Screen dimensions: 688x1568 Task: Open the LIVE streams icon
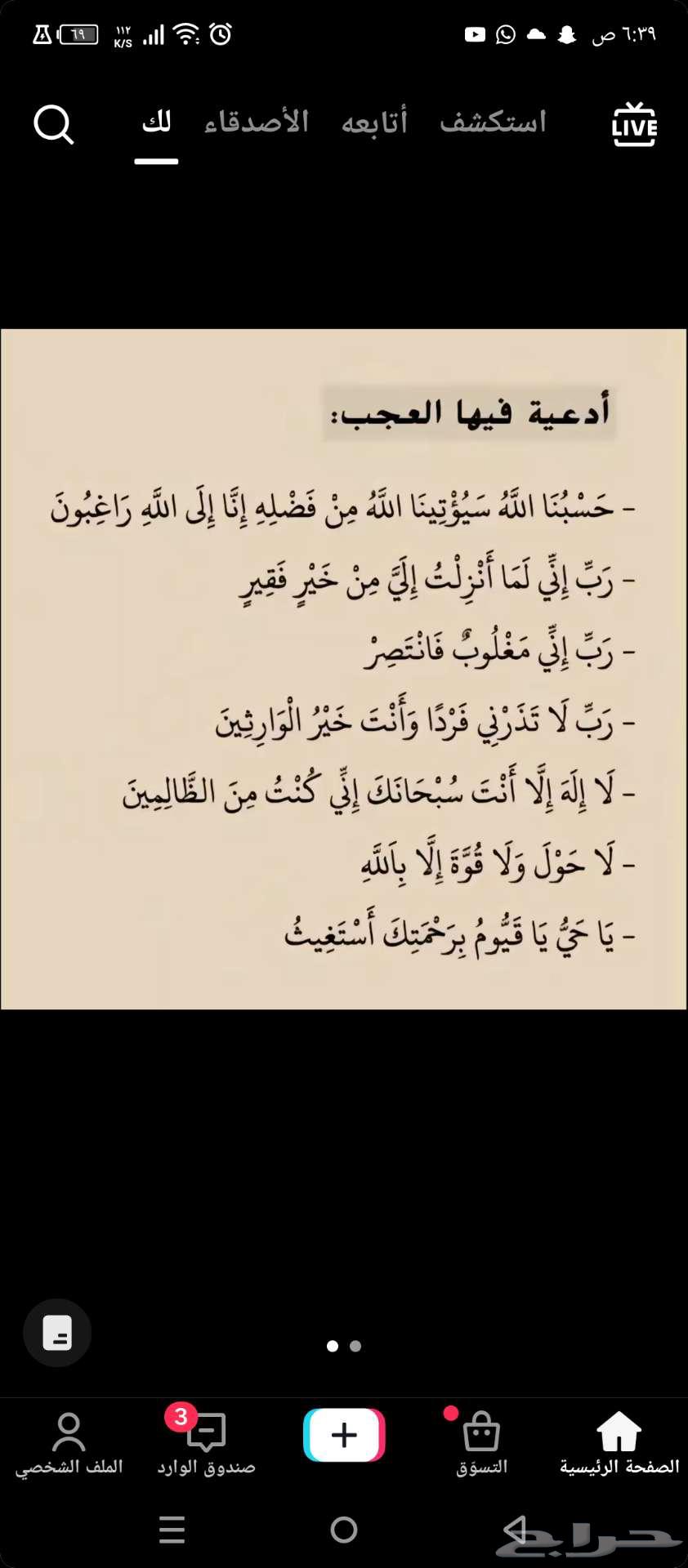(x=634, y=125)
